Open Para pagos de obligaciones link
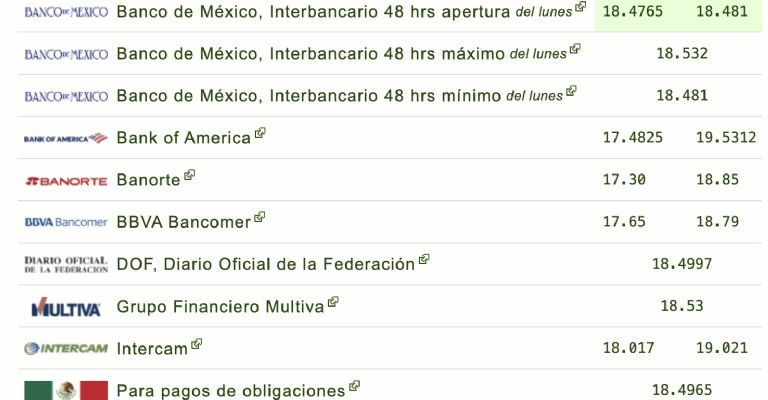The image size is (768, 400). coord(230,390)
